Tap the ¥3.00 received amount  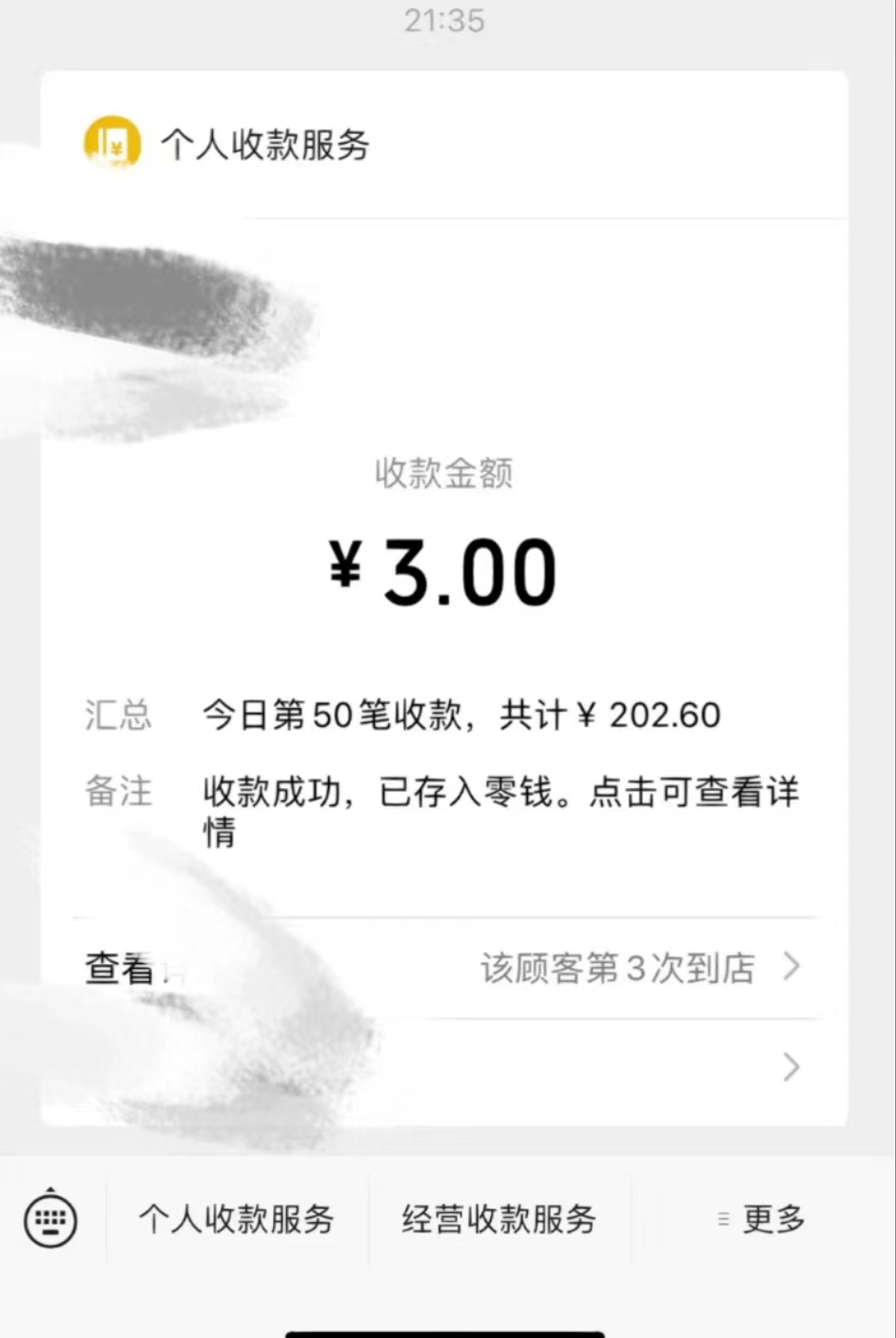click(x=443, y=569)
